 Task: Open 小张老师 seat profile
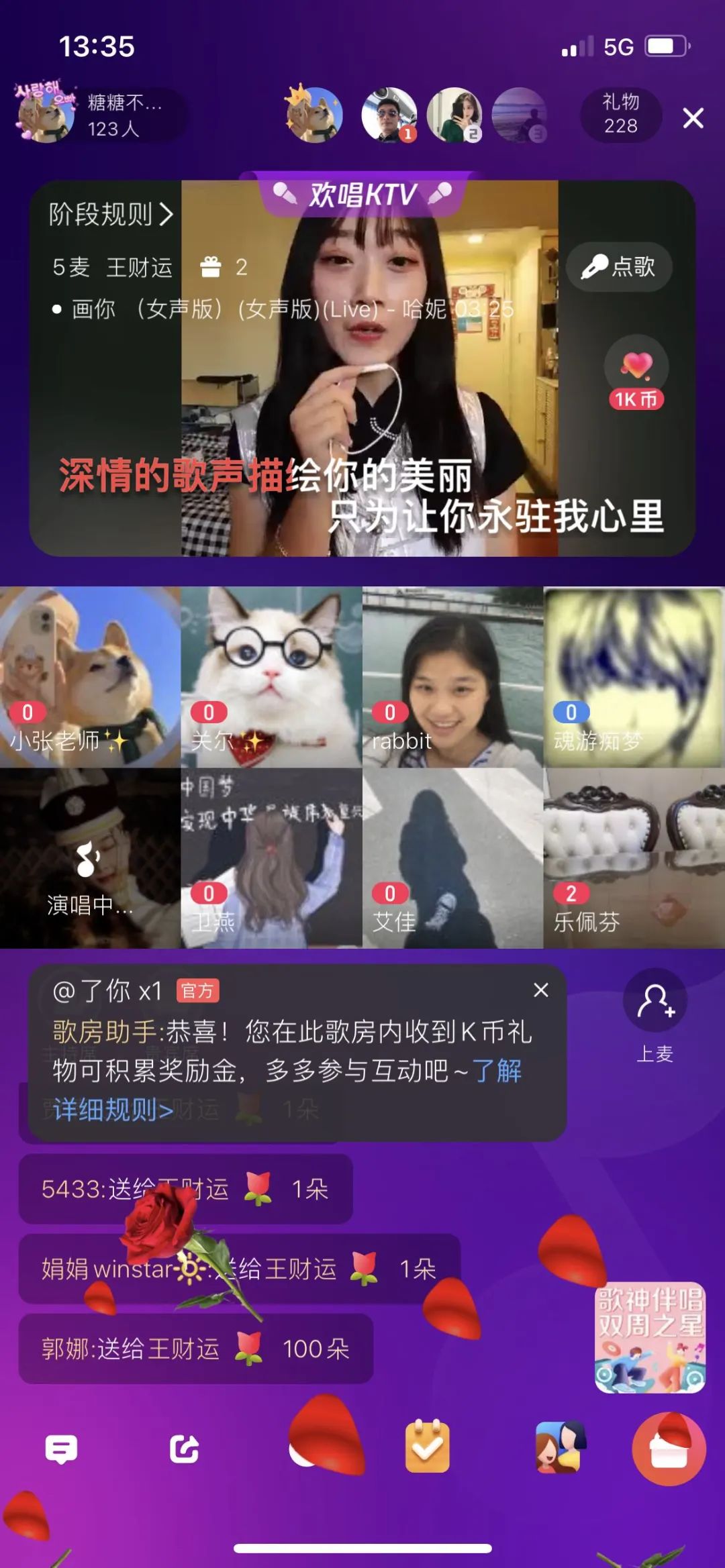pyautogui.click(x=90, y=678)
